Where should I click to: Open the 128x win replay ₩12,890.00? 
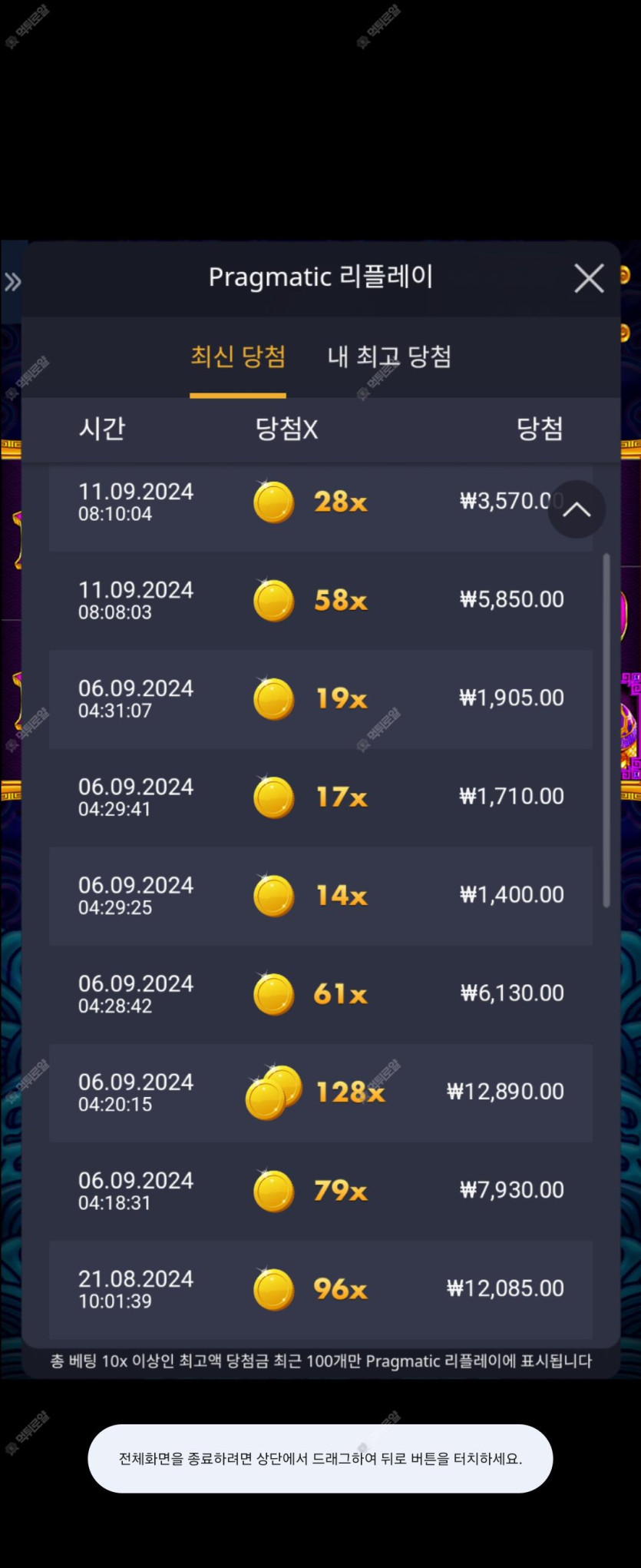click(x=320, y=1092)
